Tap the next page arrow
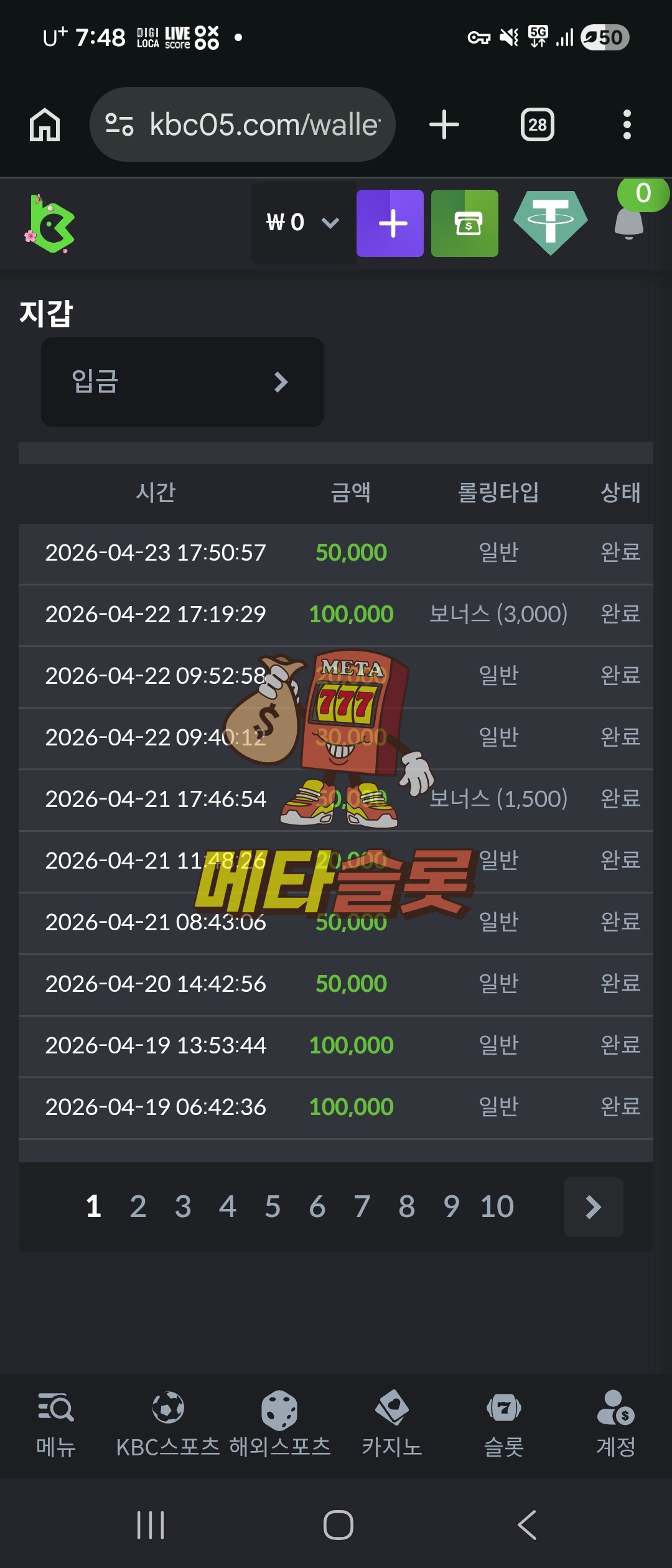The image size is (672, 1568). click(593, 1206)
